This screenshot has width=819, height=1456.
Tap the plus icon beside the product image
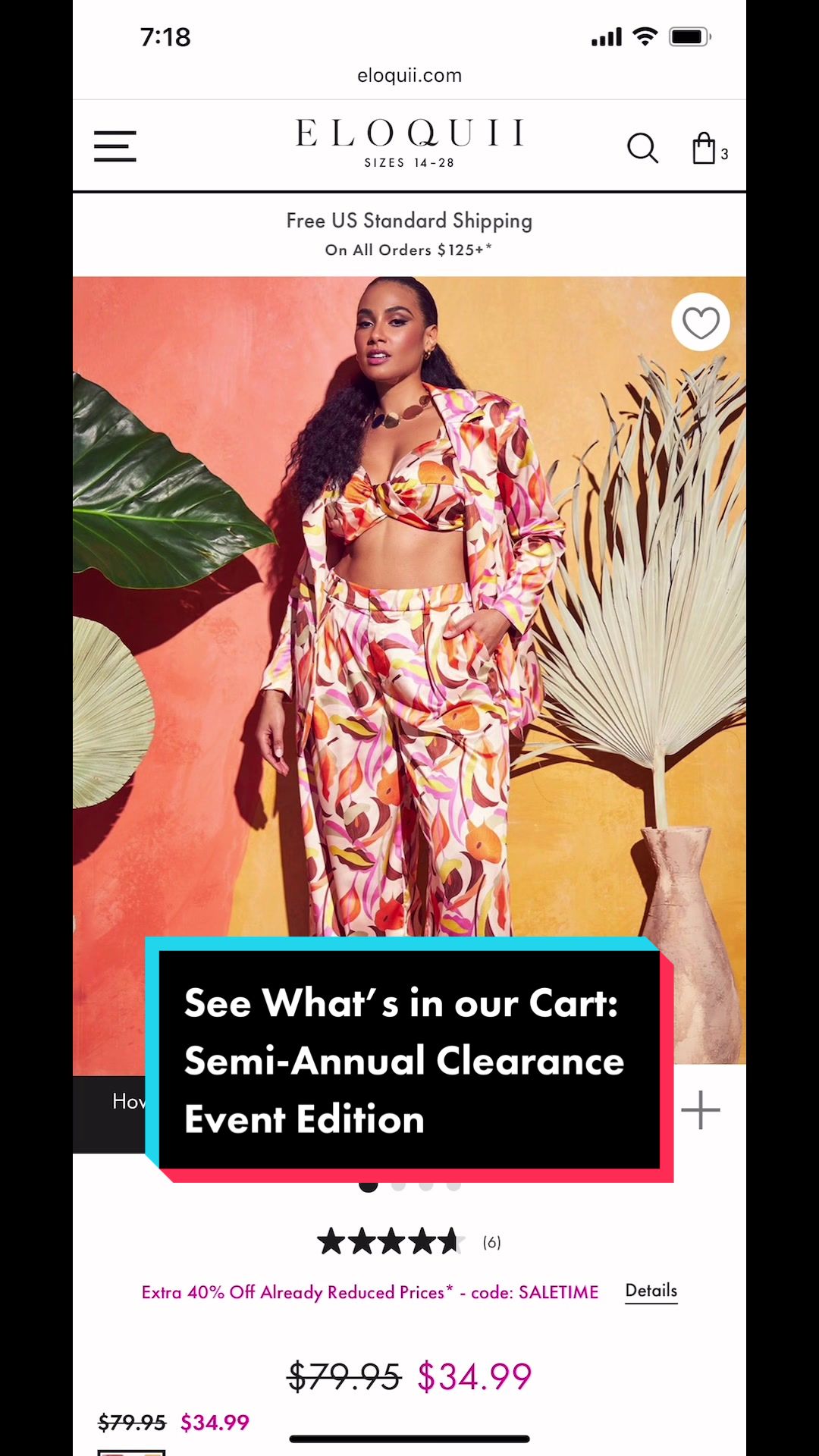pyautogui.click(x=701, y=1110)
